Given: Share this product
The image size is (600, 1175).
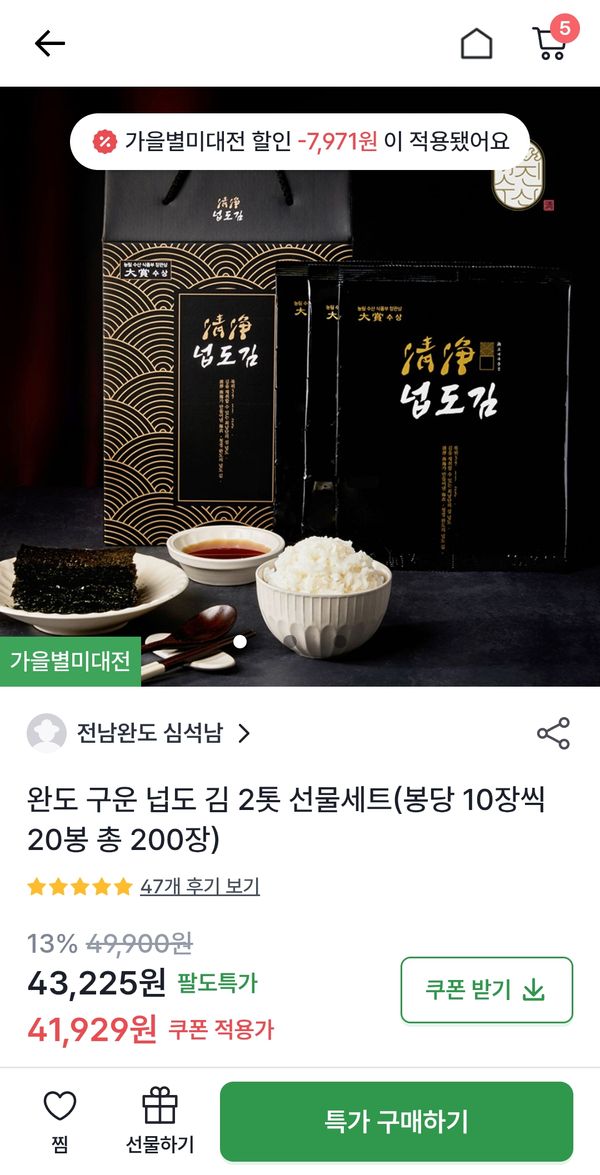Looking at the screenshot, I should [553, 733].
